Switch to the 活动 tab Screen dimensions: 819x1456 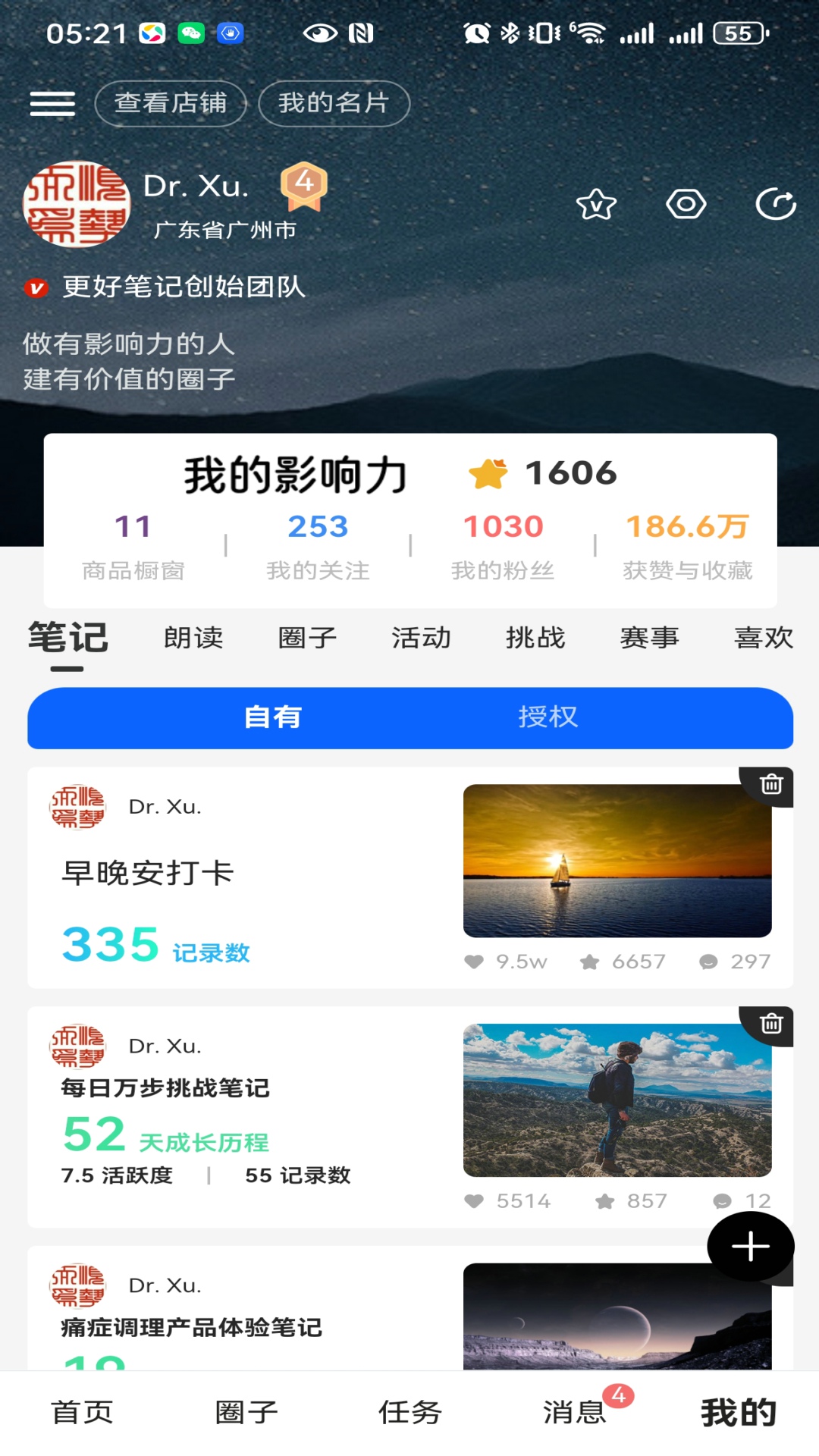[421, 638]
